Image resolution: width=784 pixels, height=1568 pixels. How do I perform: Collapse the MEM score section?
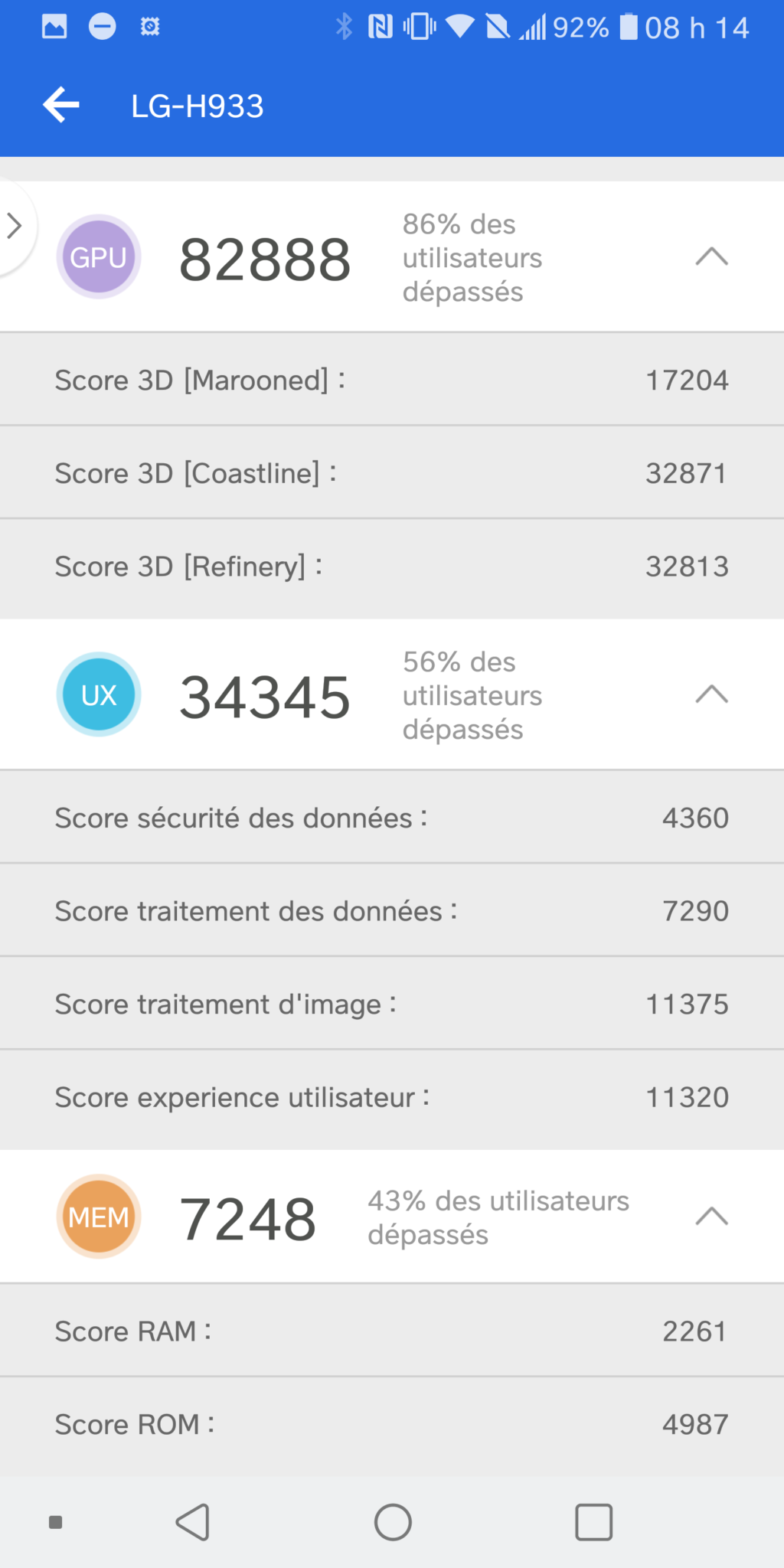coord(711,1217)
